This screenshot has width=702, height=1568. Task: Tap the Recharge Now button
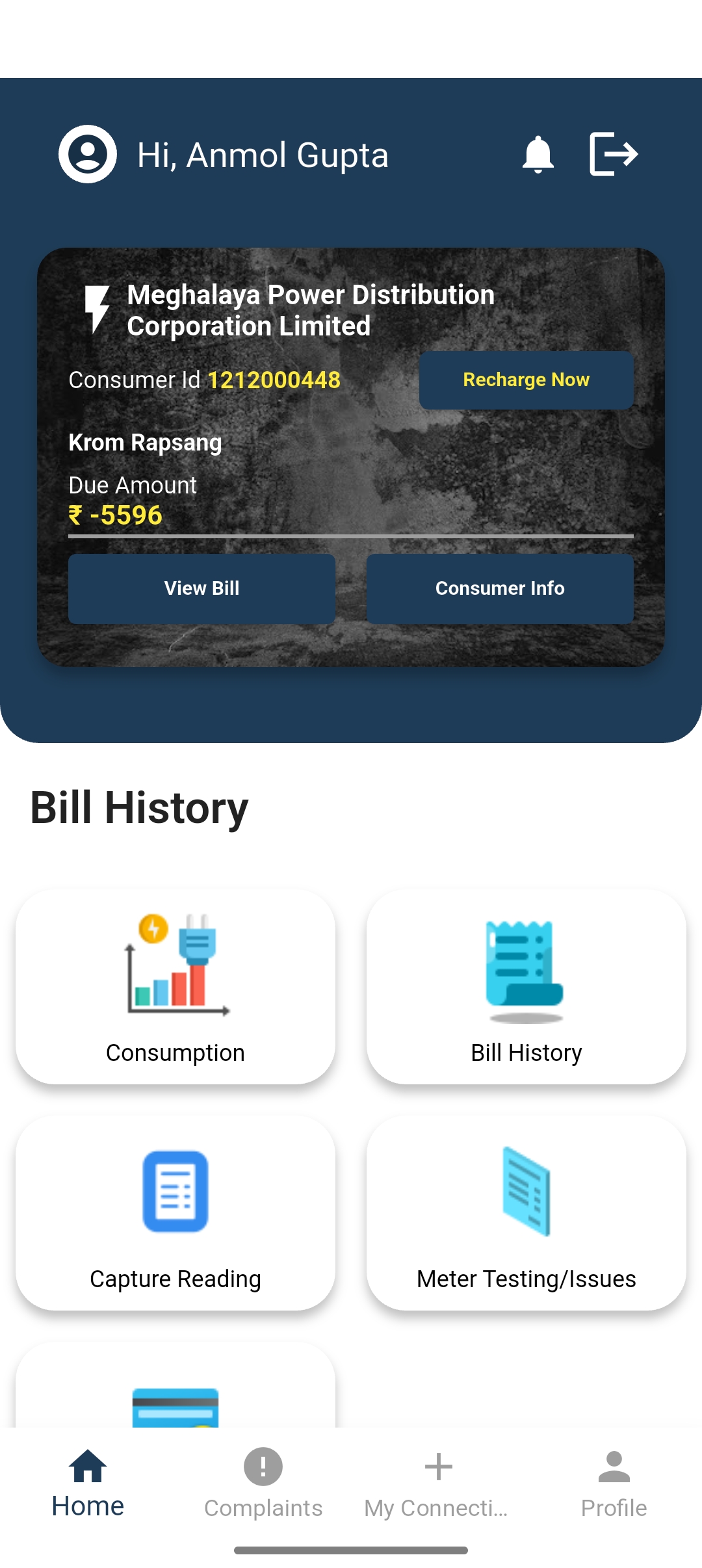point(526,380)
